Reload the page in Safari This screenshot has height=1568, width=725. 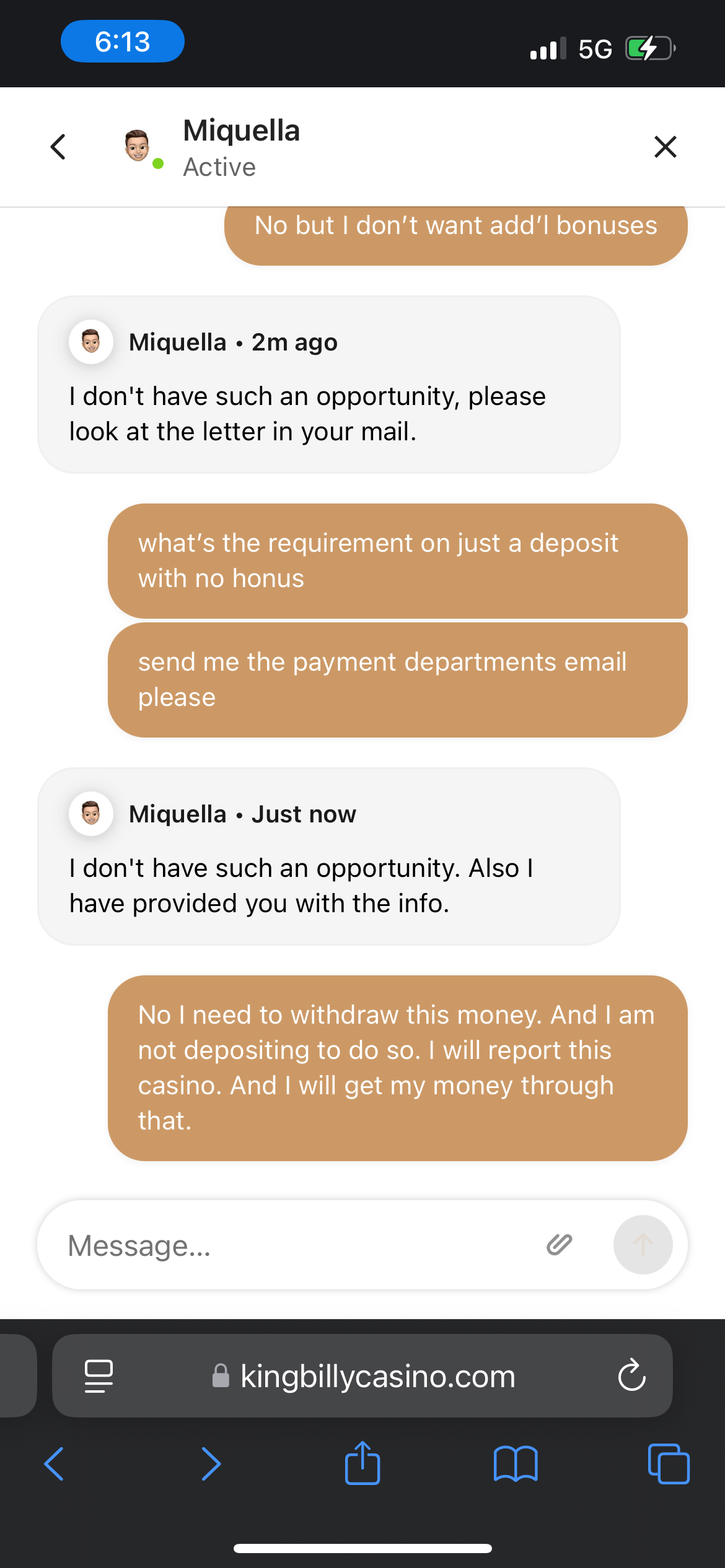pyautogui.click(x=631, y=1376)
